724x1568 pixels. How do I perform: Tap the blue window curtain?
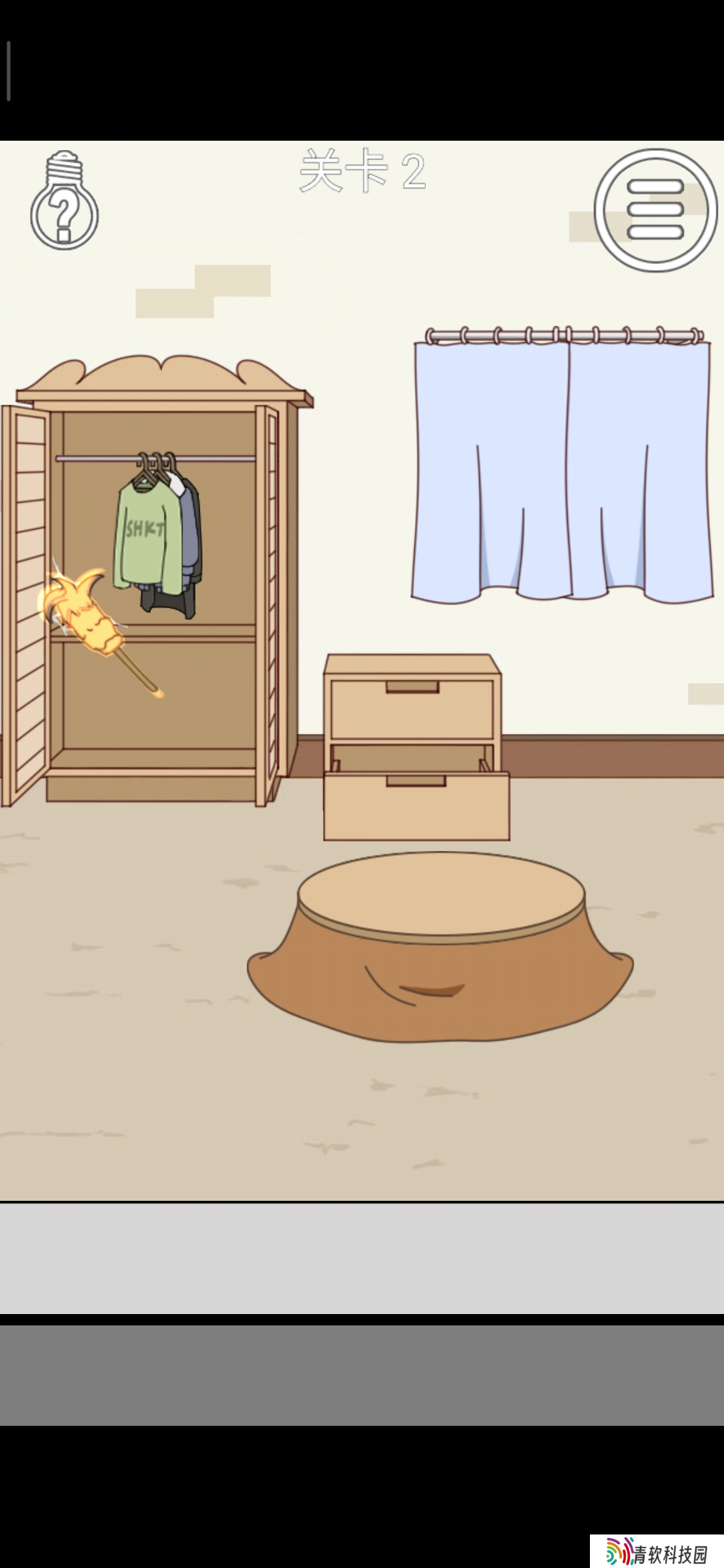click(562, 469)
